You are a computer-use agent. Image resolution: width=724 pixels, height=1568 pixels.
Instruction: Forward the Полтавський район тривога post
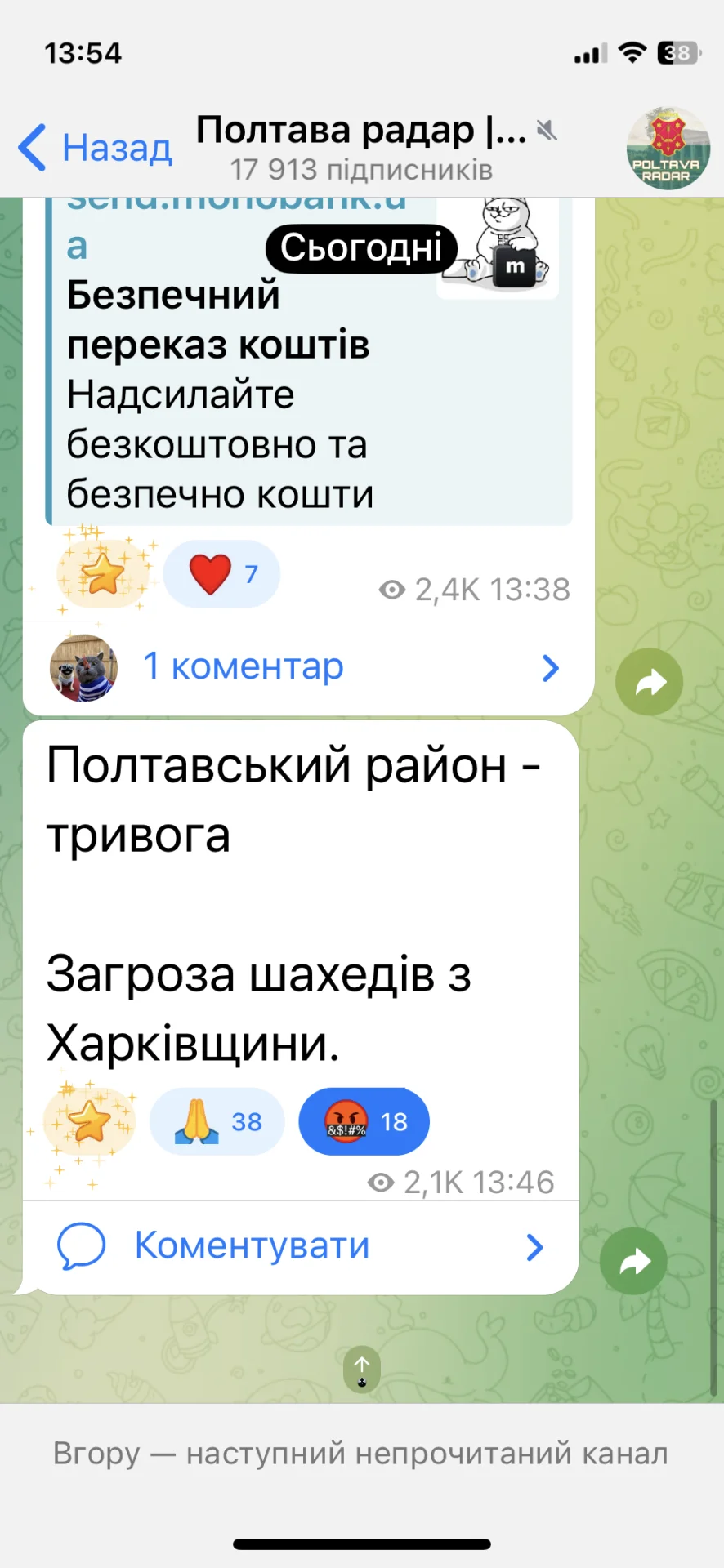[x=633, y=1262]
